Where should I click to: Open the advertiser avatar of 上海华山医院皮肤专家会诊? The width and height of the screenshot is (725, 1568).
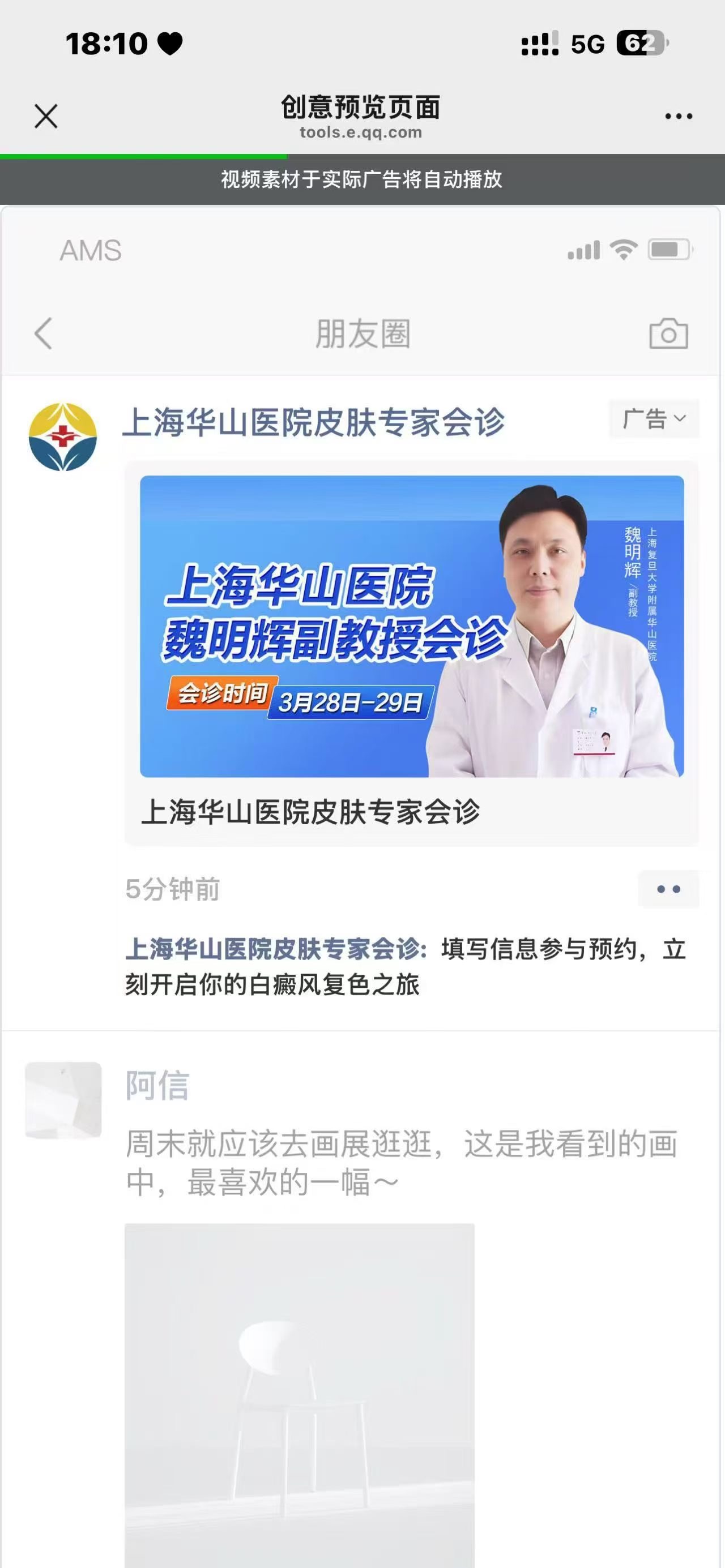pos(63,436)
